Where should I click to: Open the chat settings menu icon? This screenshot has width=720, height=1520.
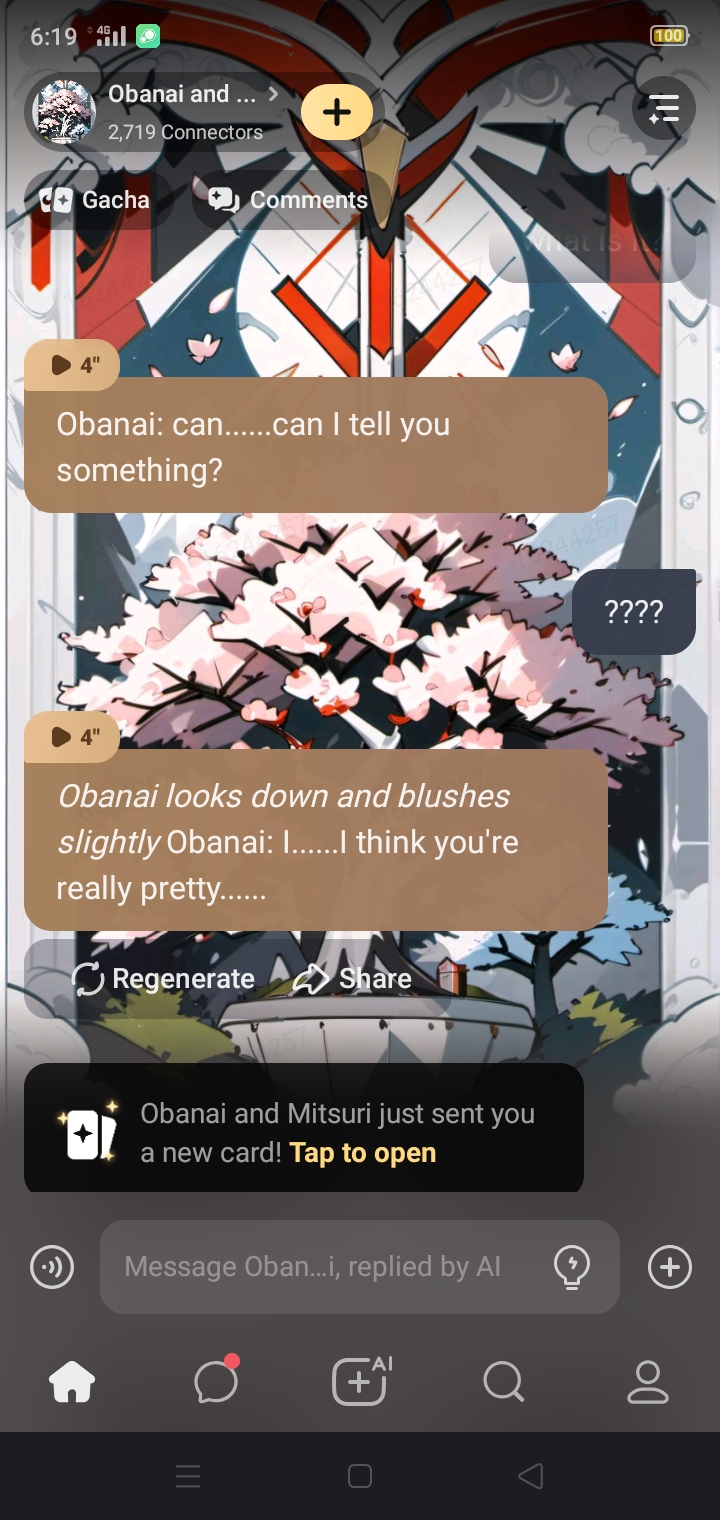664,110
